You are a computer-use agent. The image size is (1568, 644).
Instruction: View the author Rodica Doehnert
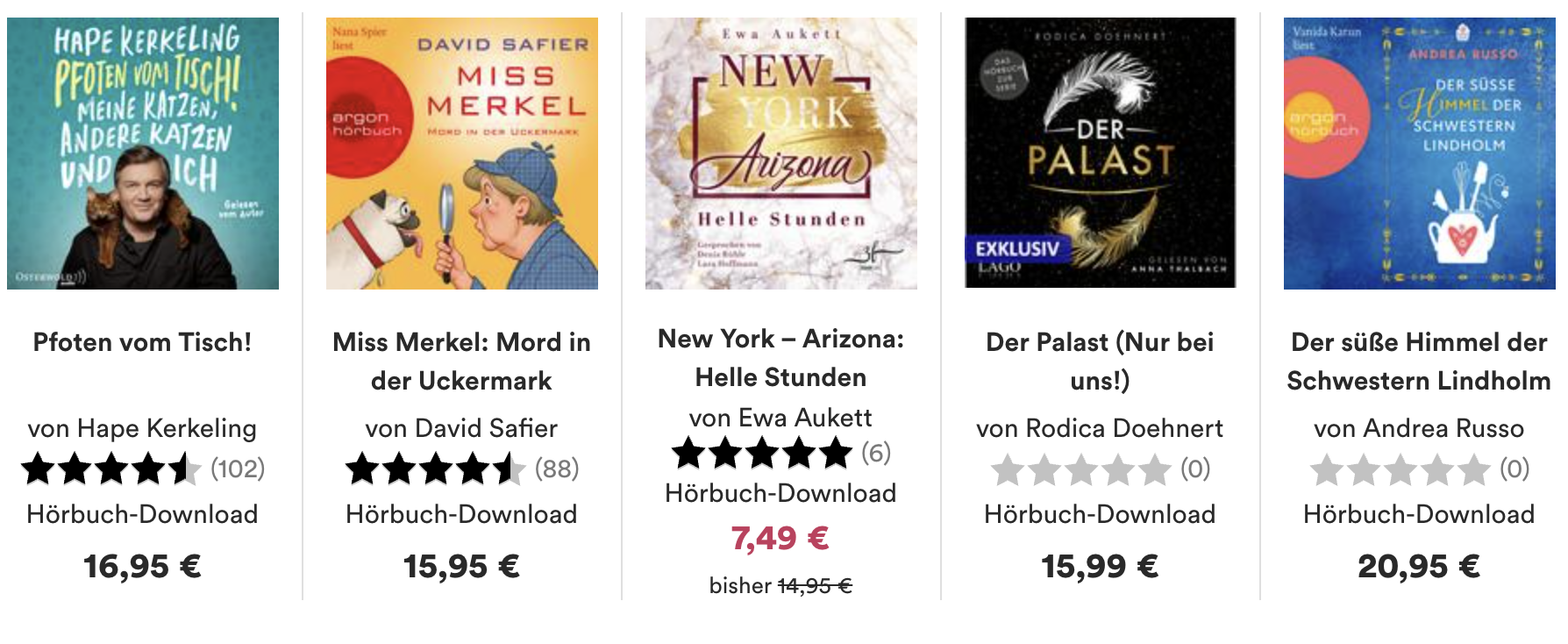[x=1124, y=428]
